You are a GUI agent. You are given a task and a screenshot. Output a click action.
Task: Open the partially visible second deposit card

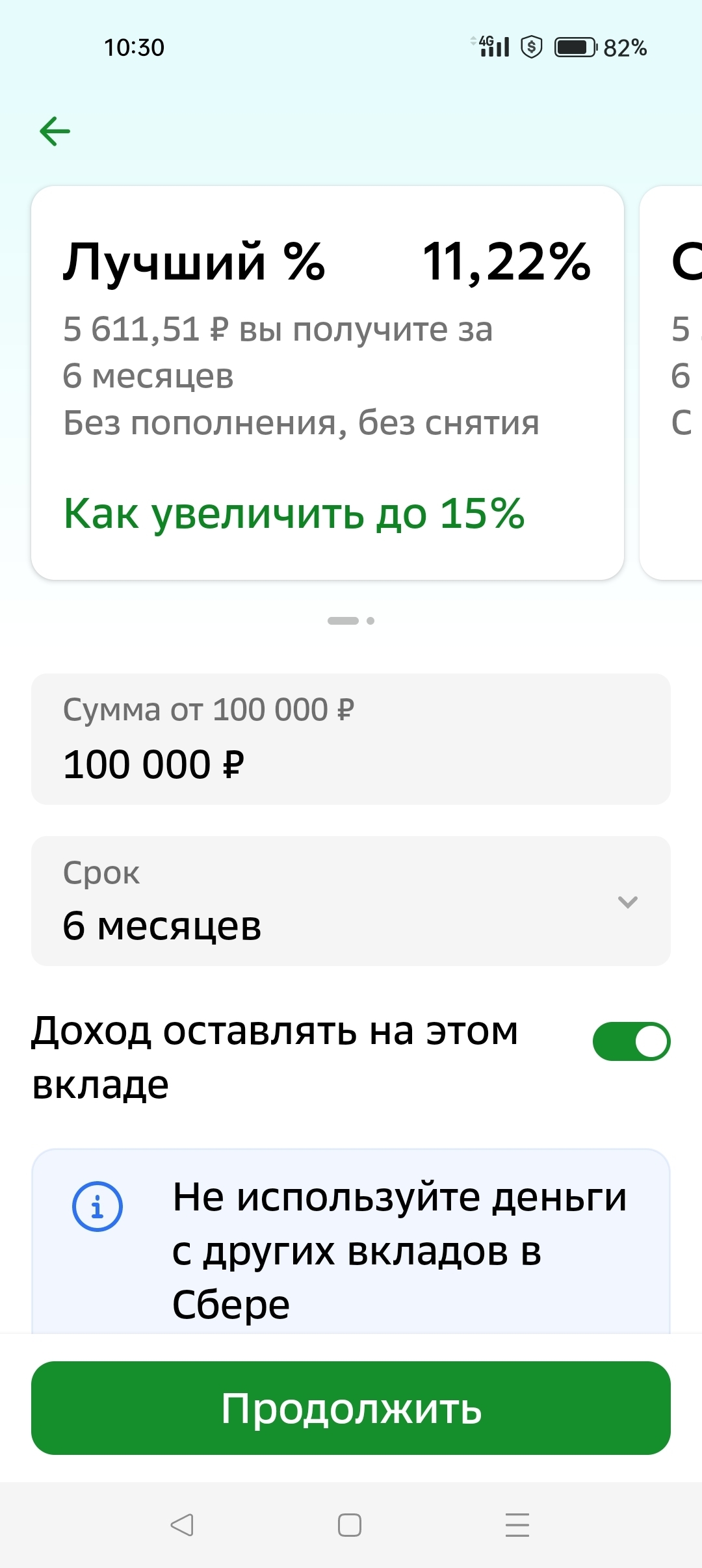[x=671, y=383]
